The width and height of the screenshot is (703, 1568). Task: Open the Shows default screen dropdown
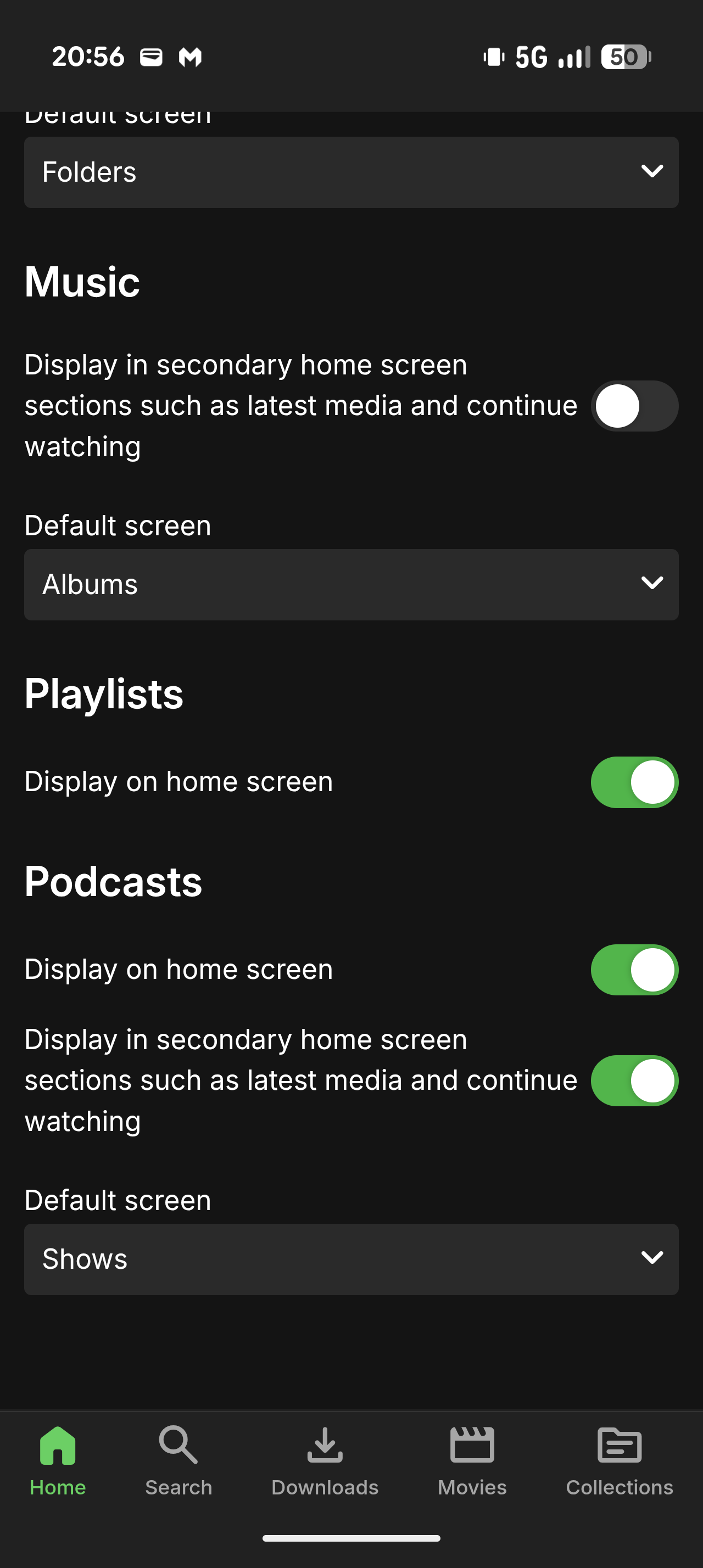pos(351,1259)
